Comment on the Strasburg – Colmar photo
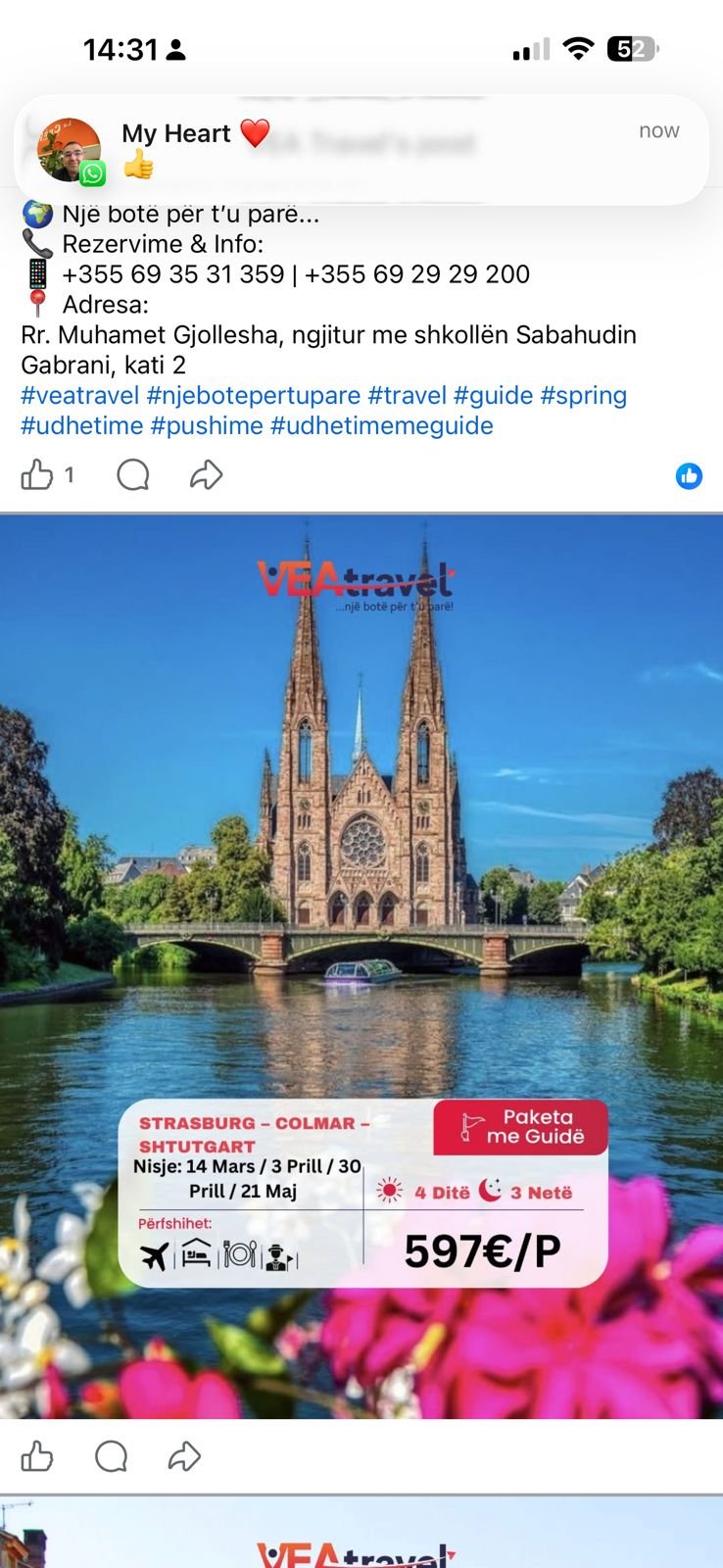Viewport: 723px width, 1568px height. click(x=112, y=1457)
